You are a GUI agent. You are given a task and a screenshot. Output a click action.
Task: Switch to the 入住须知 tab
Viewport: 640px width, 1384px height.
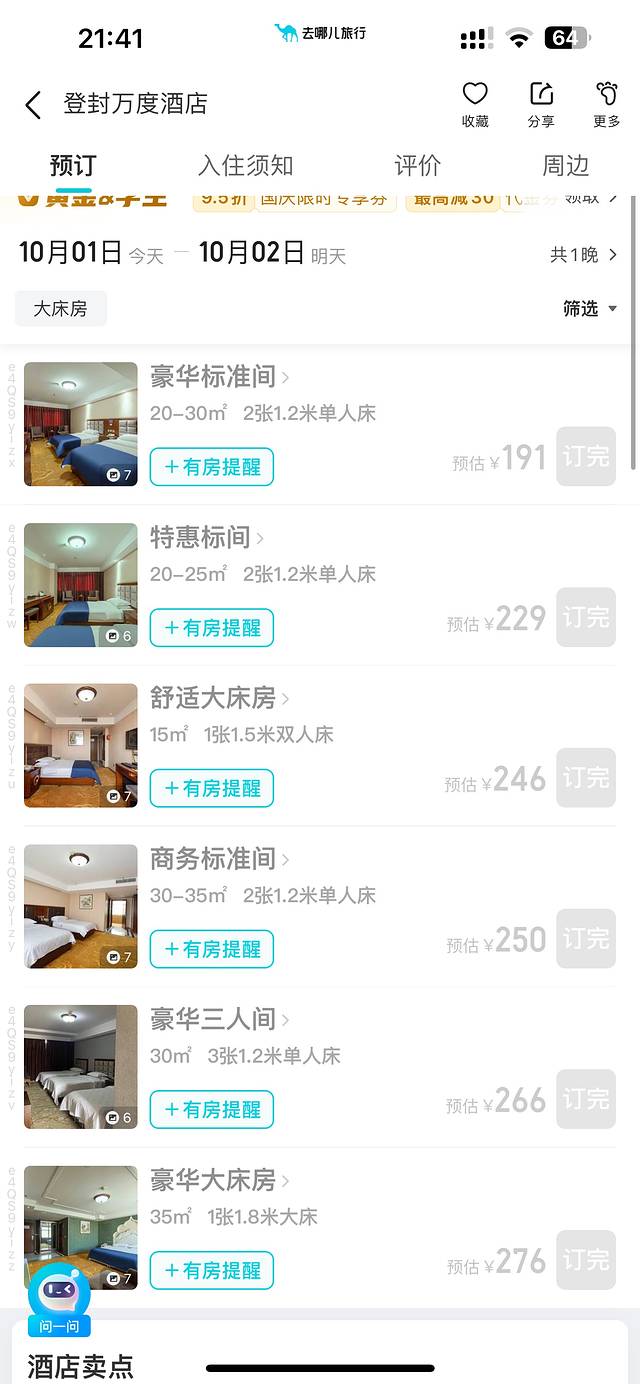pos(245,166)
